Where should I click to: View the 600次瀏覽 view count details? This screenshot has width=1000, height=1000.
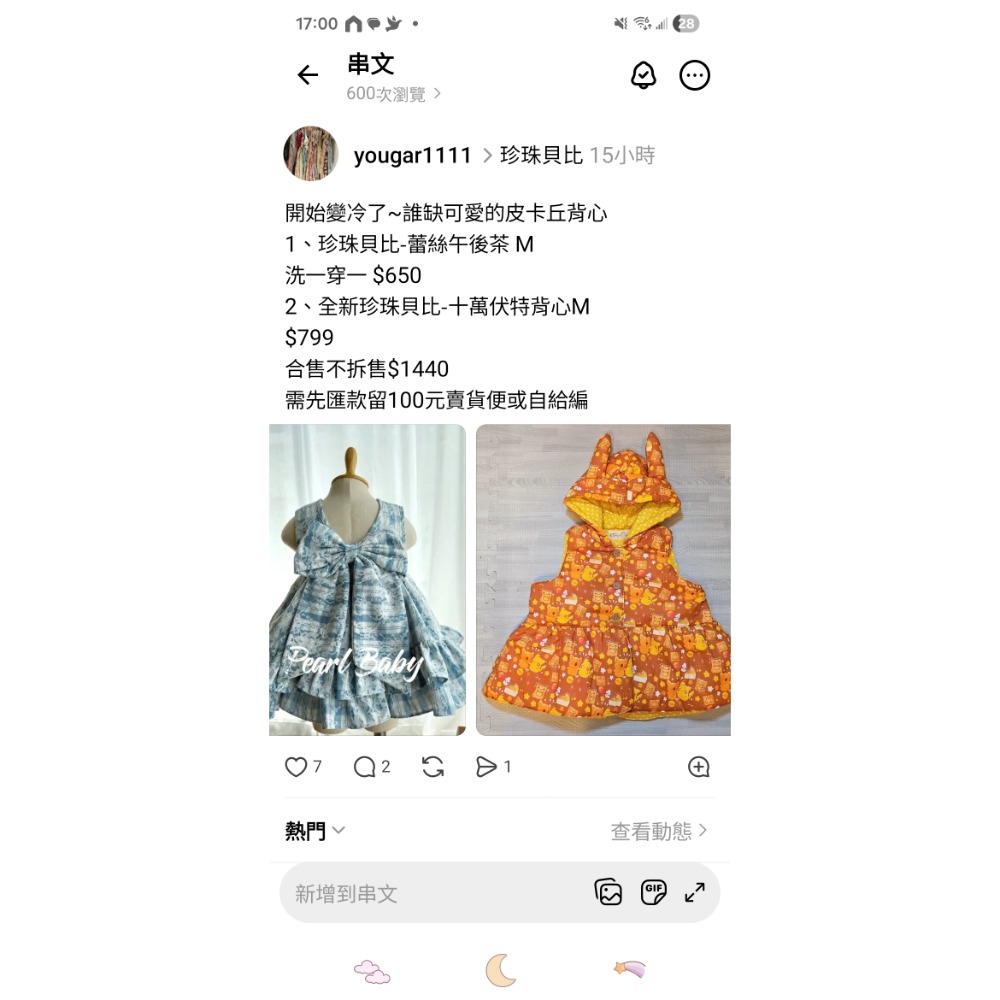[393, 94]
